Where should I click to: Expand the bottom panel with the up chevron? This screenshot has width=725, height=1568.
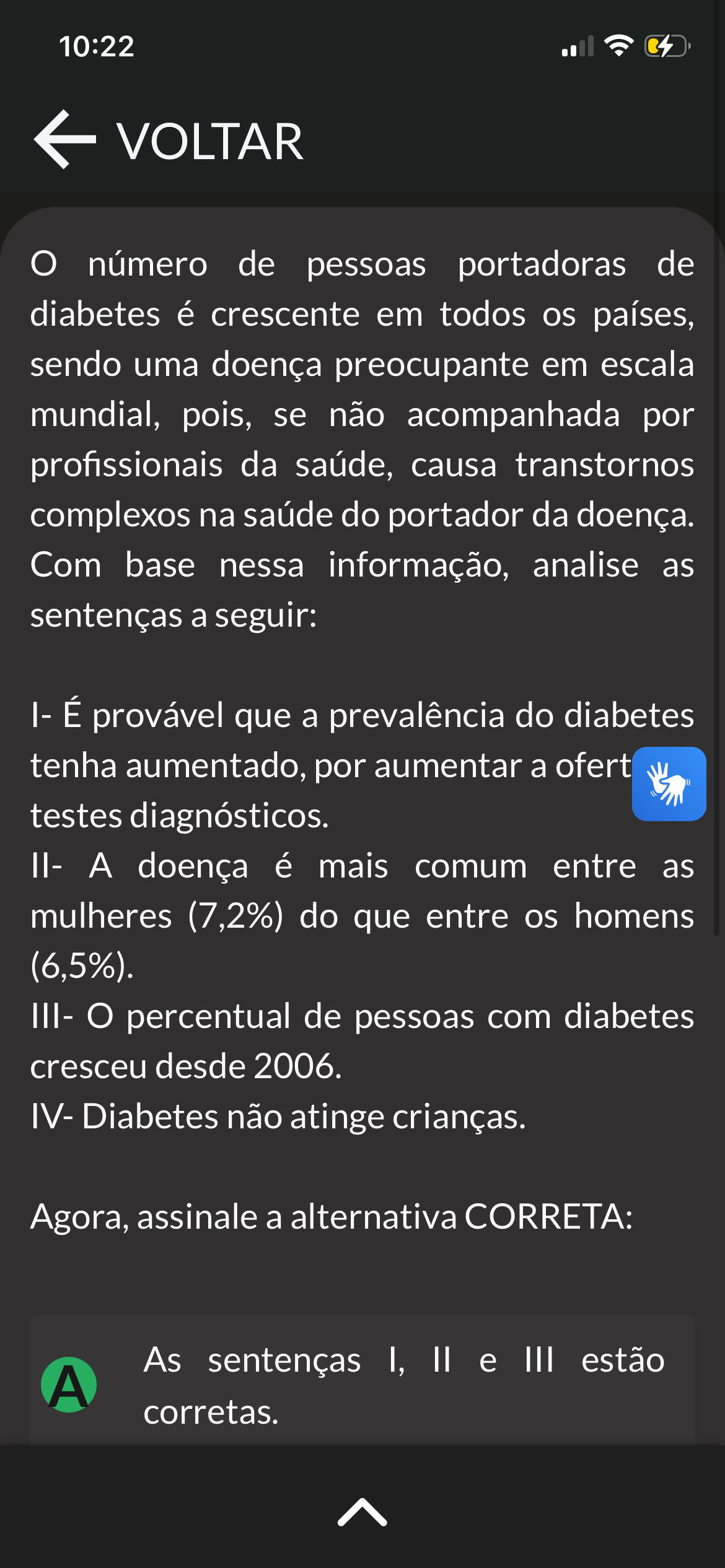click(x=362, y=1512)
